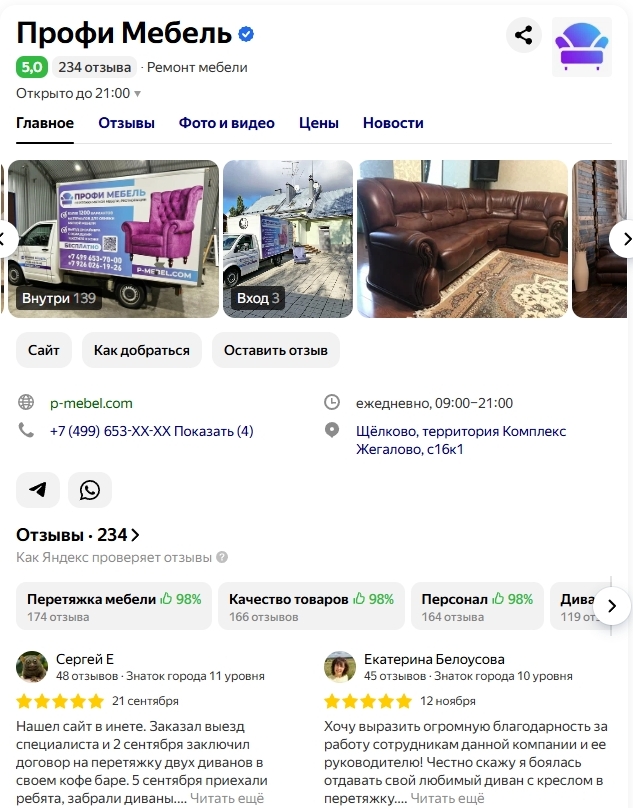Open the p-mebel.com website link

(x=91, y=403)
